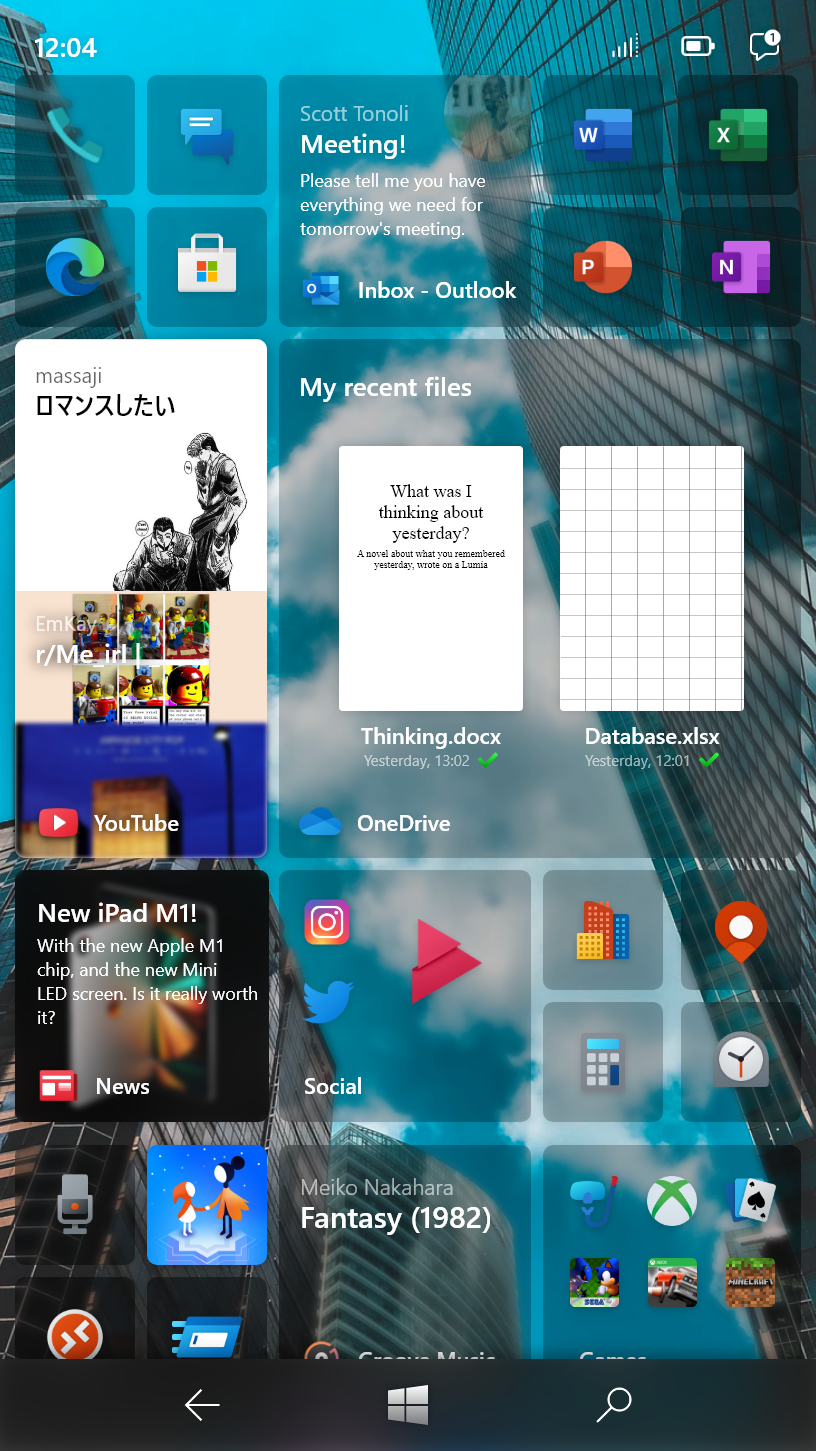Screen dimensions: 816x1451
Task: Open the Voice Recorder tile
Action: (75, 1204)
